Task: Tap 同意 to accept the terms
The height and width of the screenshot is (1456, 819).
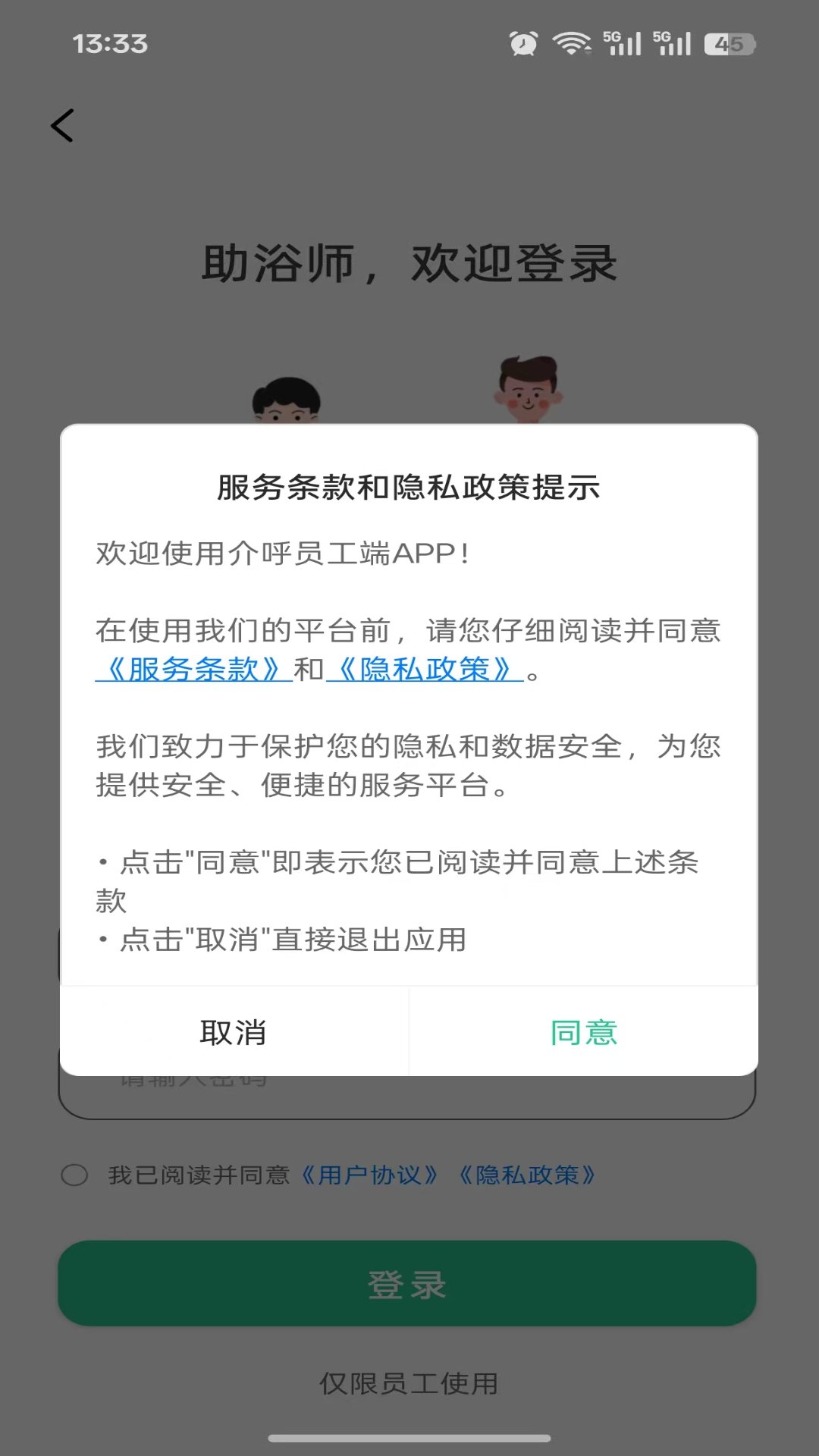Action: point(583,1032)
